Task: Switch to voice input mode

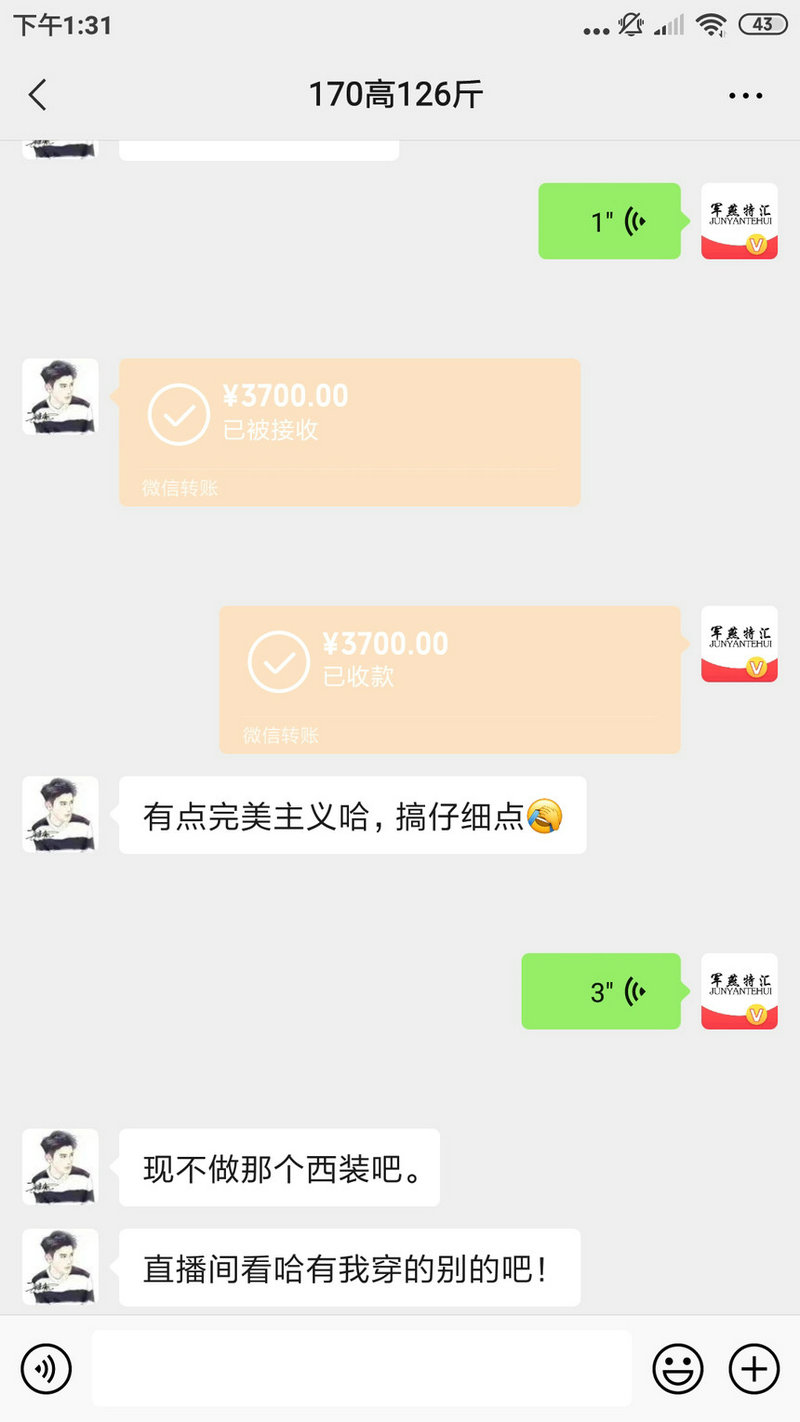Action: [46, 1368]
